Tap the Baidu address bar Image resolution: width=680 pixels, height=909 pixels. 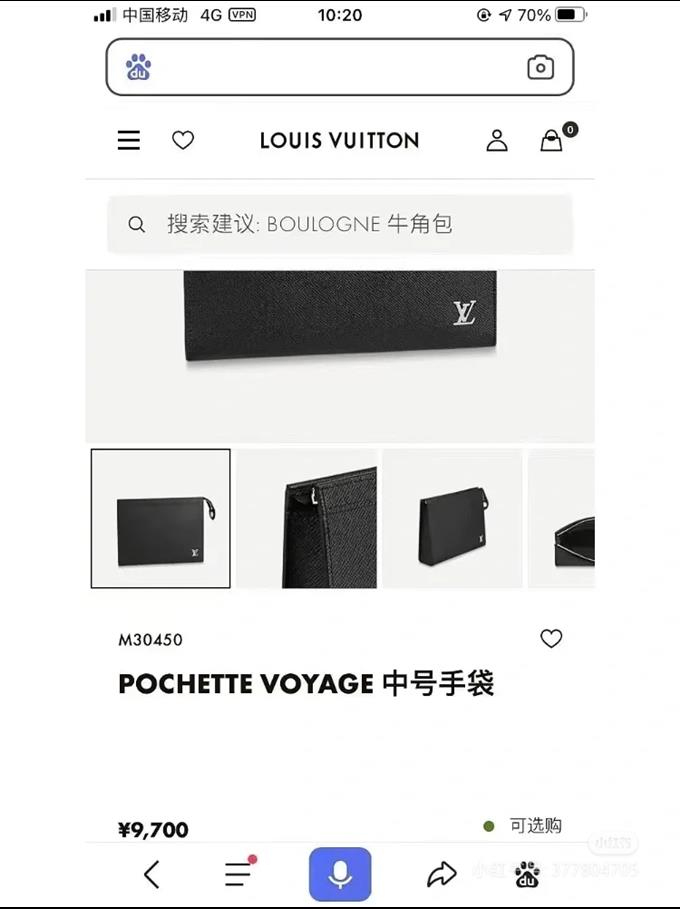[330, 67]
